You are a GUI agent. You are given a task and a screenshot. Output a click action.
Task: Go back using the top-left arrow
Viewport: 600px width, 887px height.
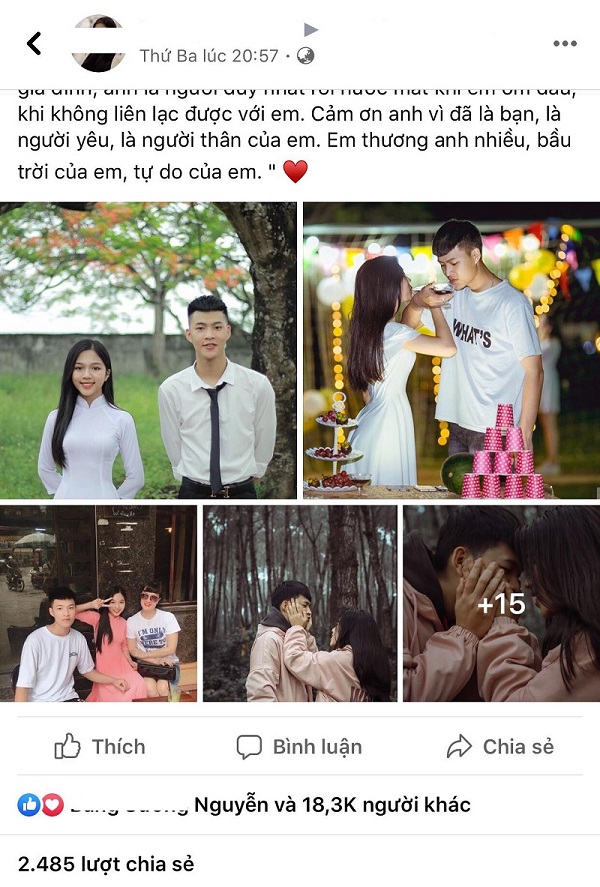34,44
